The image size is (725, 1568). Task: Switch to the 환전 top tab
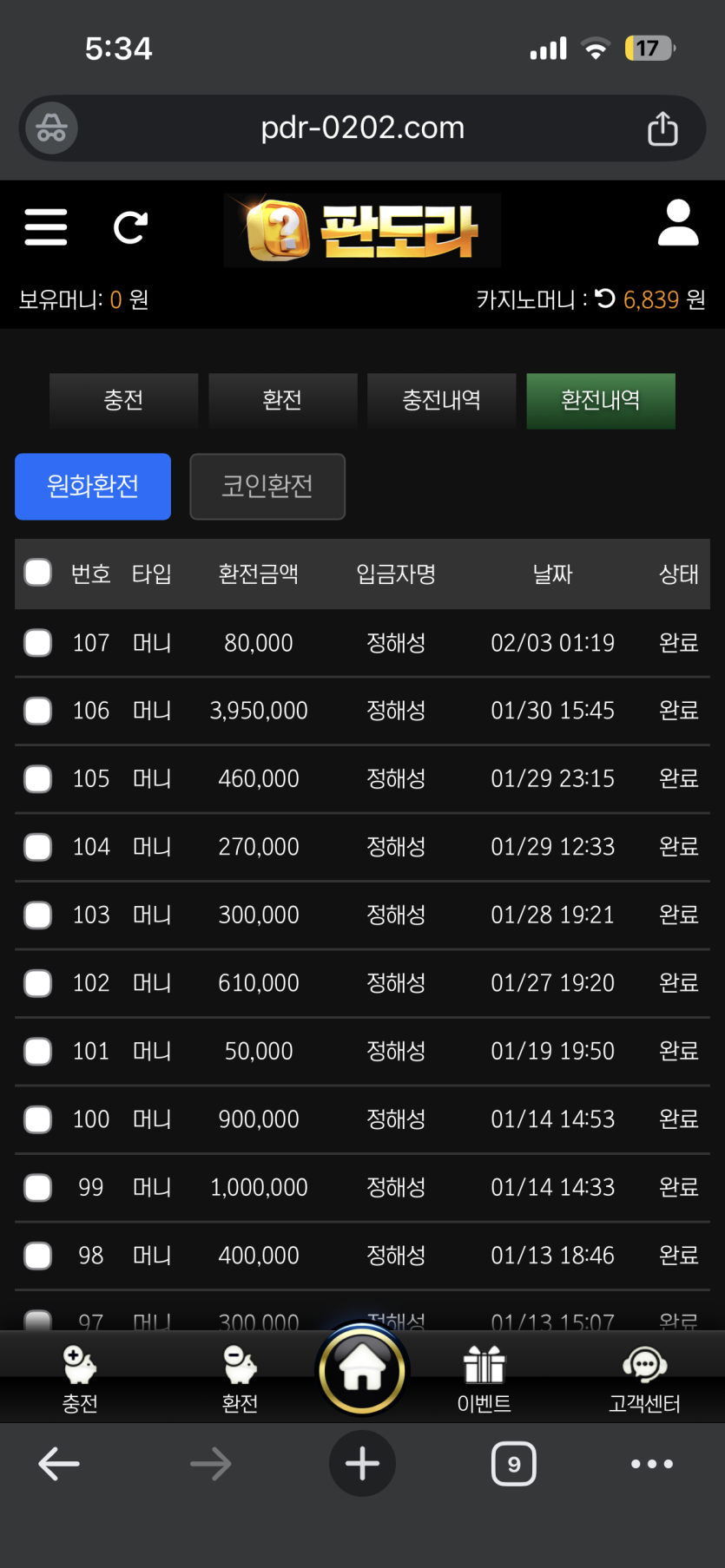(282, 400)
